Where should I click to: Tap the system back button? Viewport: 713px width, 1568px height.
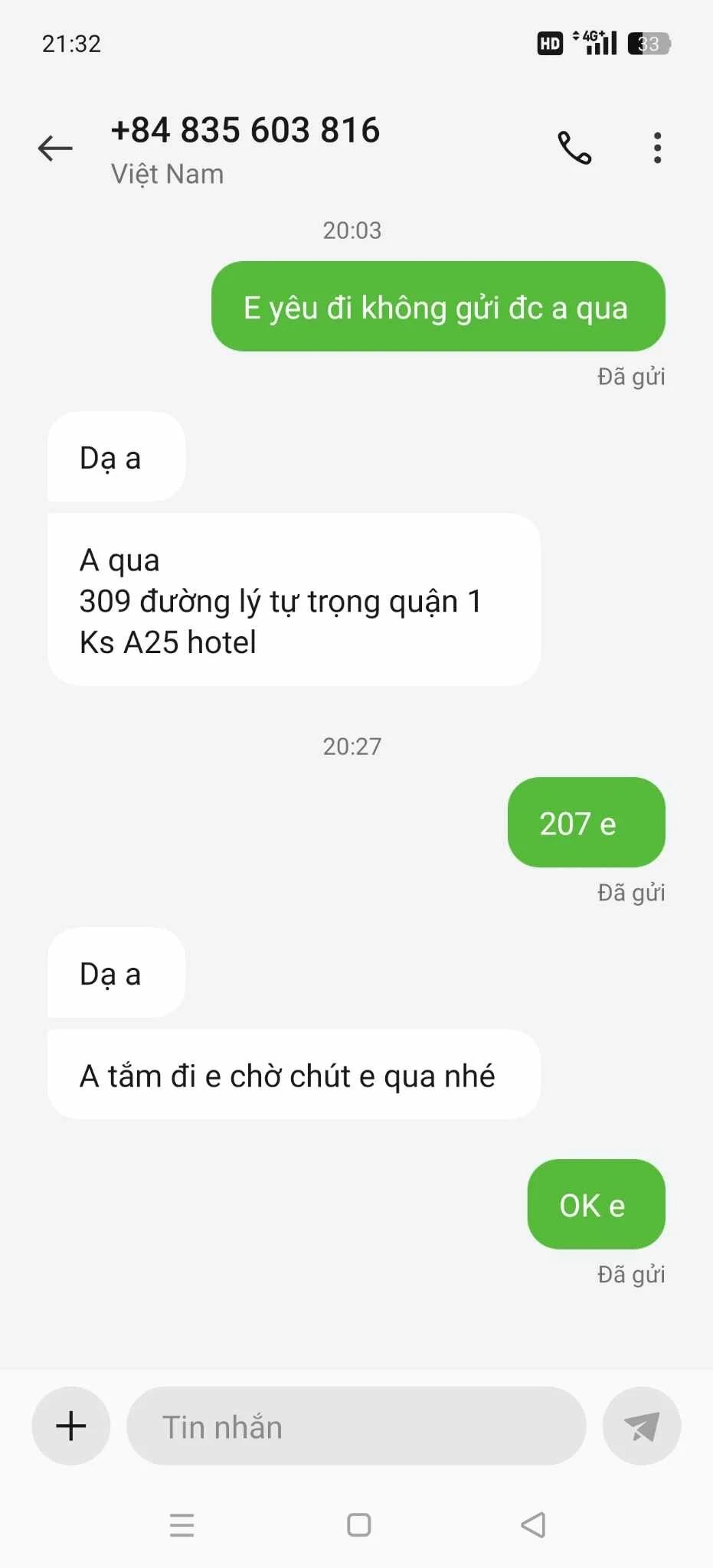click(x=533, y=1524)
